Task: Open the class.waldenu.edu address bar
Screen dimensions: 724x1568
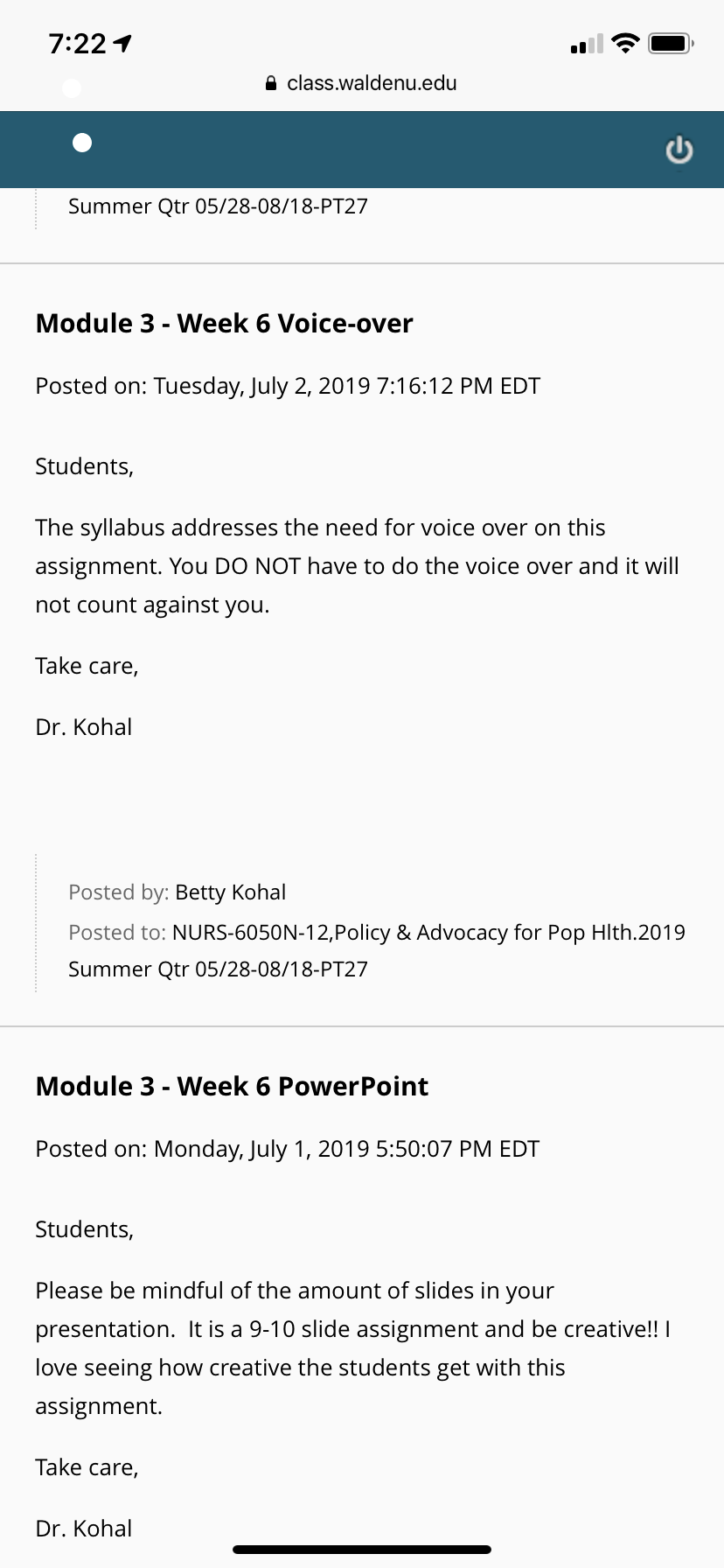Action: 361,83
